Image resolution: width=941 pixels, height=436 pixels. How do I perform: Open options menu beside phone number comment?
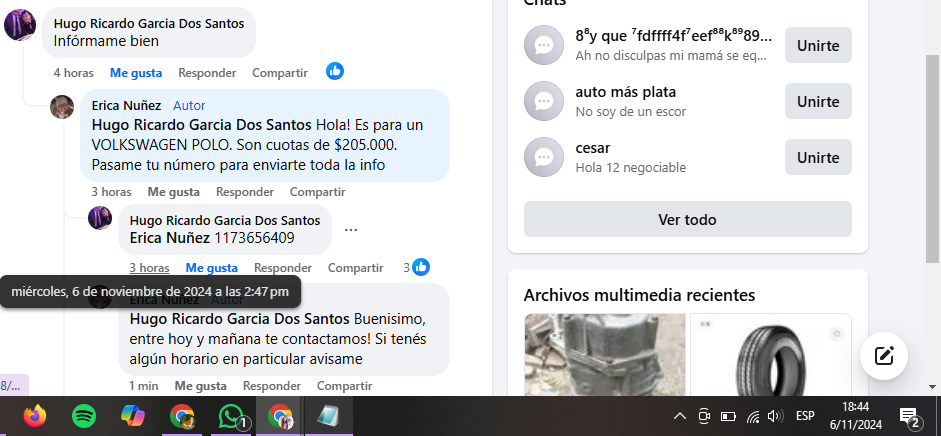click(351, 230)
